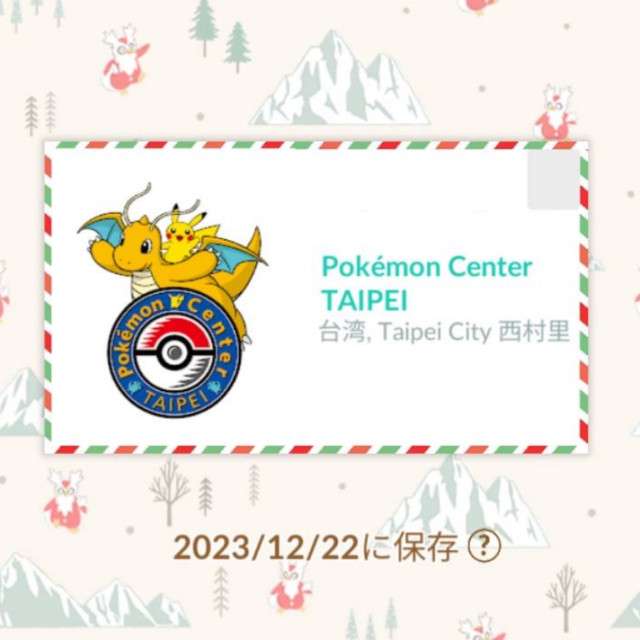
Task: Tap the Pokémon Center TAIPEI postcard
Action: (x=316, y=298)
